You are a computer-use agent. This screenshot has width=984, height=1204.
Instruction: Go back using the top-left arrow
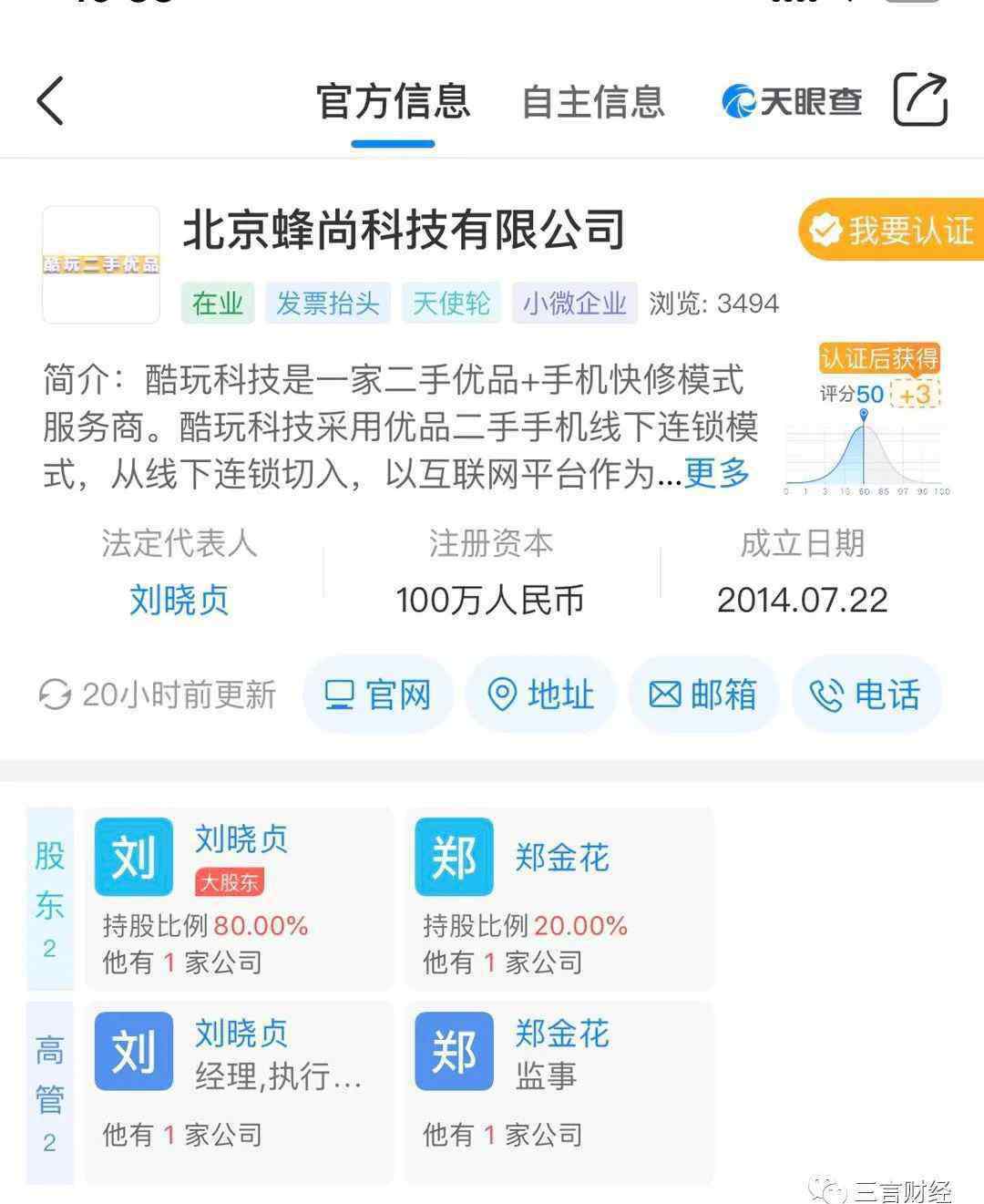tap(51, 100)
